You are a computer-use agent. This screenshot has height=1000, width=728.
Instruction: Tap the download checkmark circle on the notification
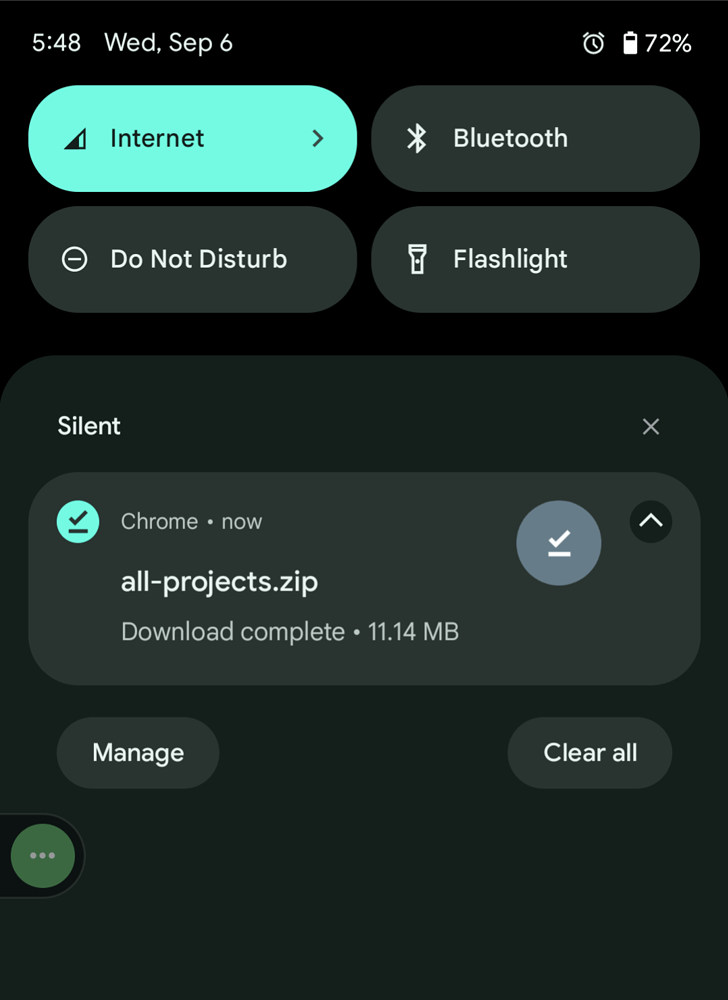click(558, 543)
